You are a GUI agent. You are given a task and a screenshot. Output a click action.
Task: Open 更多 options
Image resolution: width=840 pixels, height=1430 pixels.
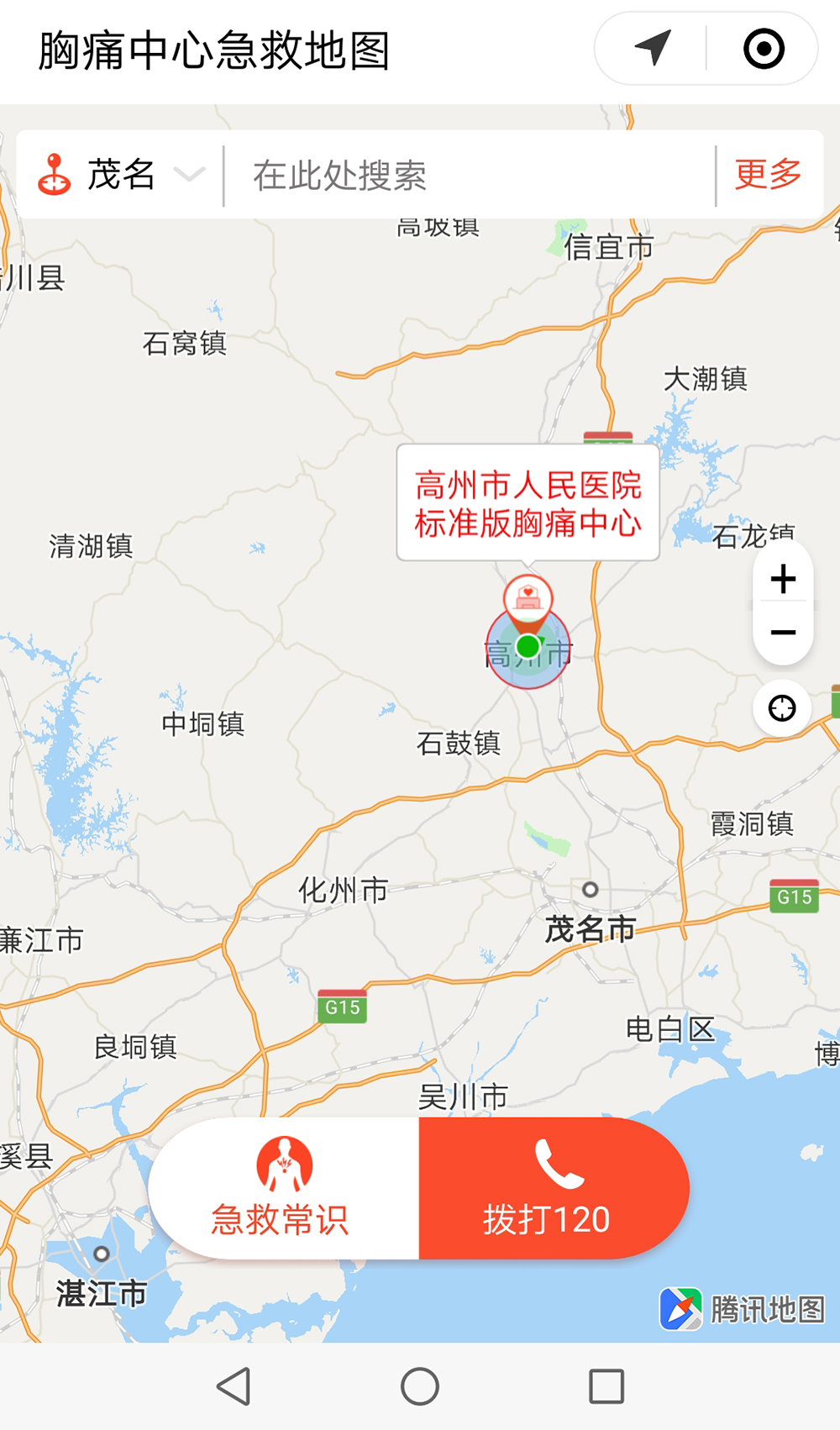click(x=768, y=175)
